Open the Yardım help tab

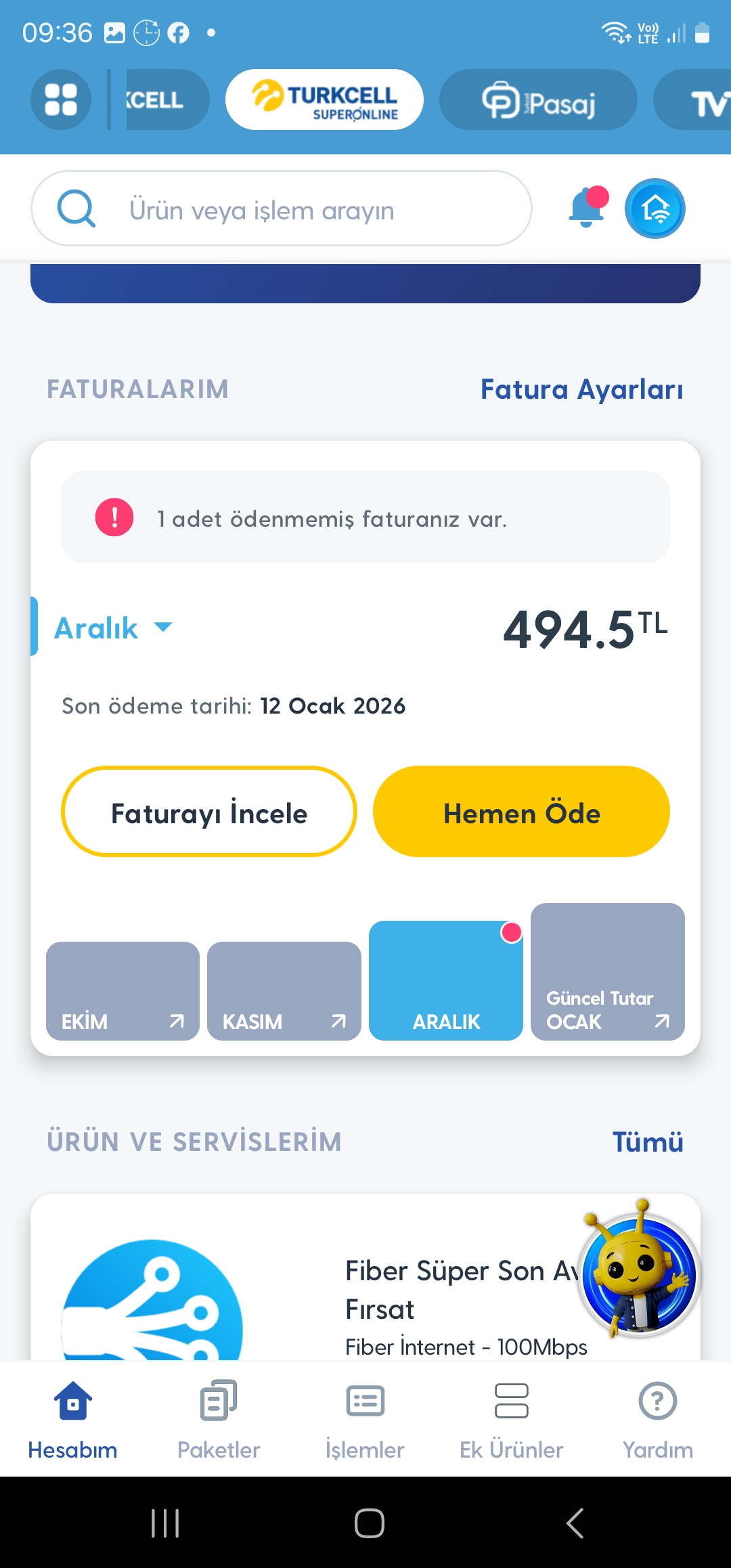tap(657, 1419)
